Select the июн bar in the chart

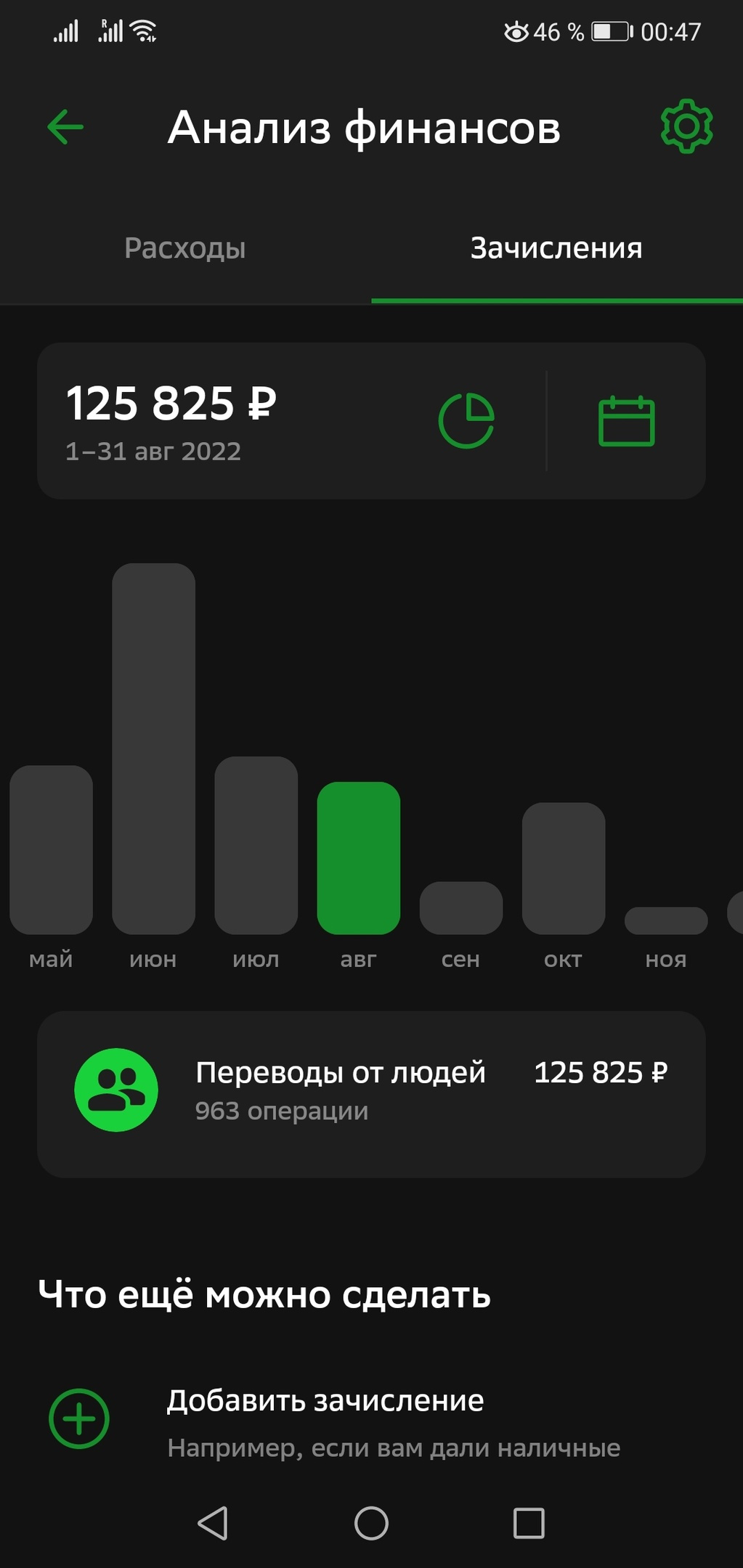click(153, 748)
